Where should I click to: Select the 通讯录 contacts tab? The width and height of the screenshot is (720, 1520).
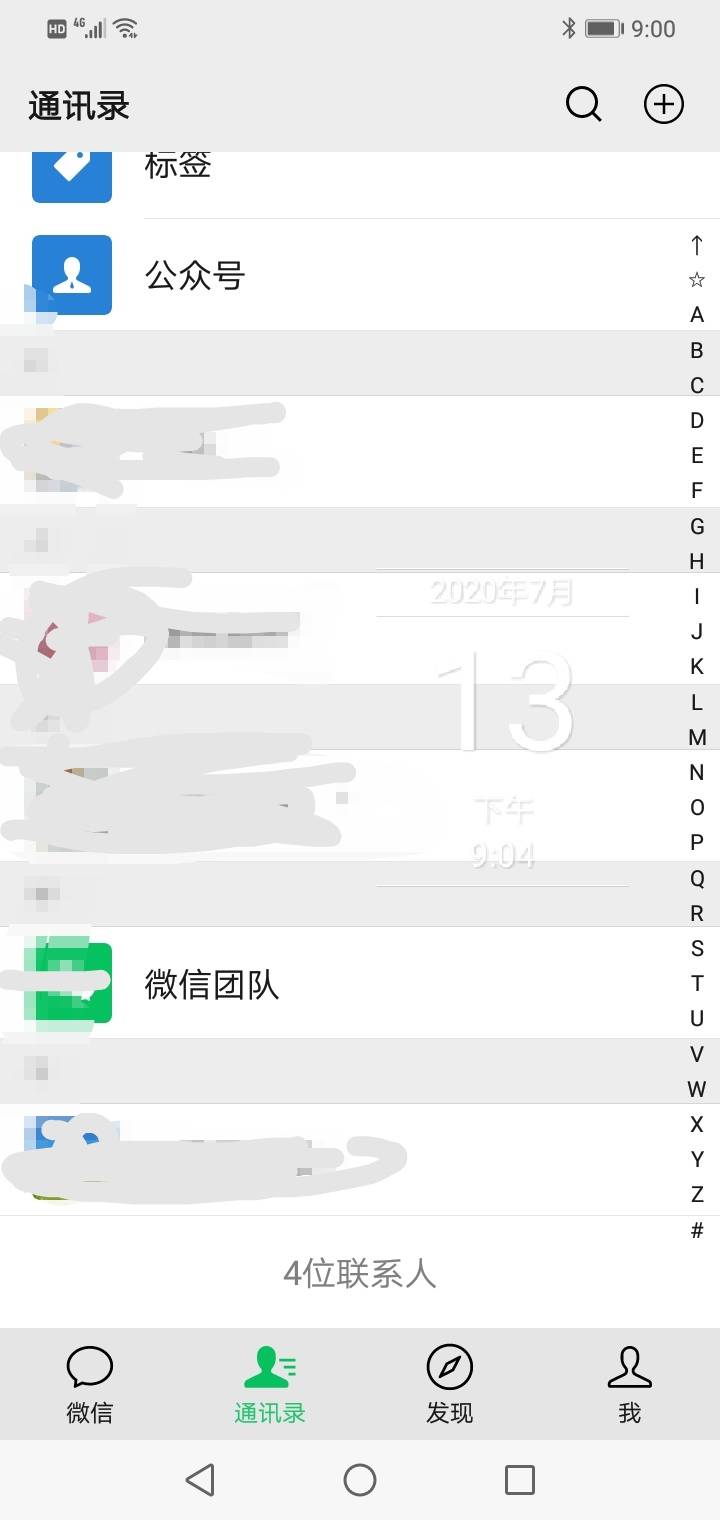[x=270, y=1384]
